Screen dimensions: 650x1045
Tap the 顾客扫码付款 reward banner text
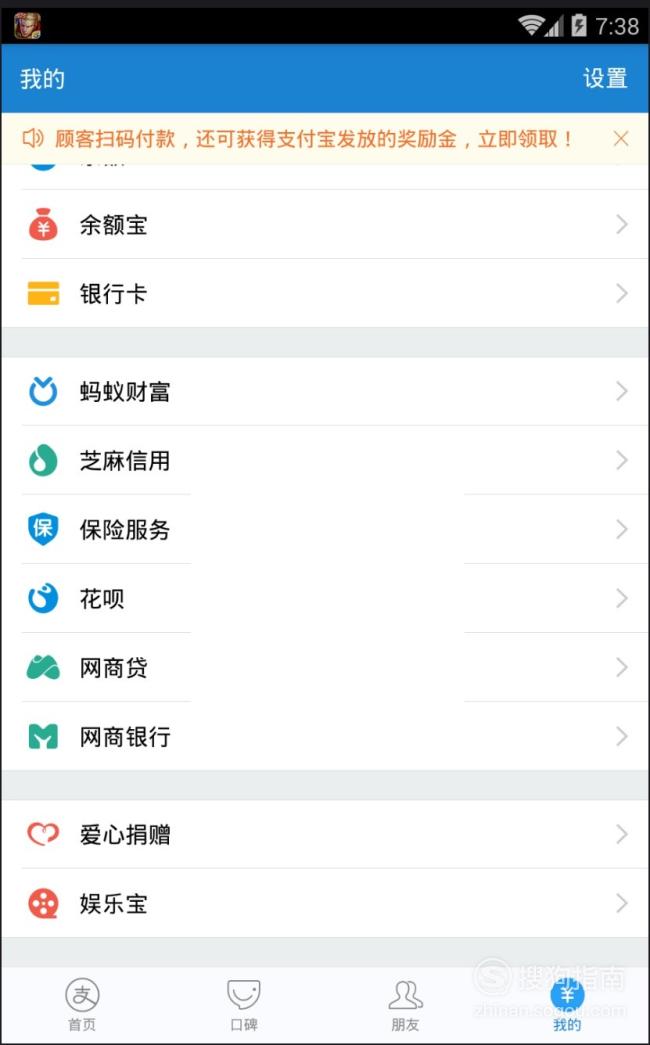pos(313,139)
